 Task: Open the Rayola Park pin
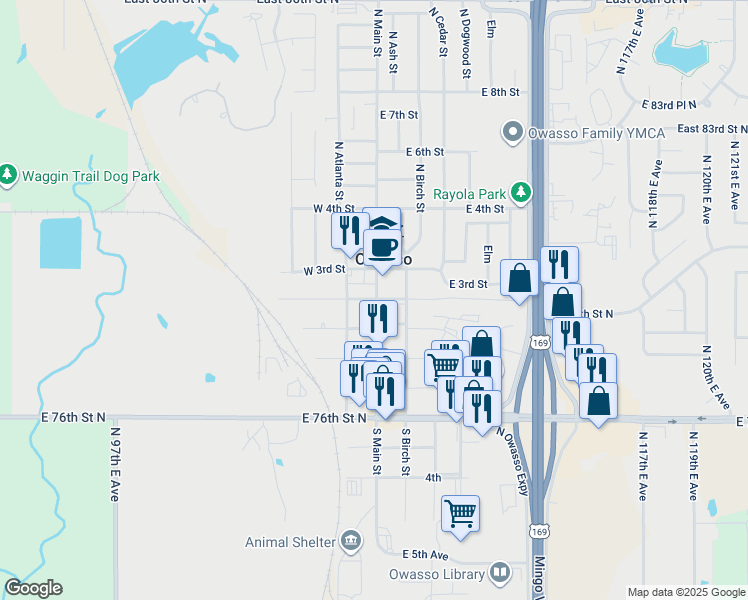click(521, 193)
